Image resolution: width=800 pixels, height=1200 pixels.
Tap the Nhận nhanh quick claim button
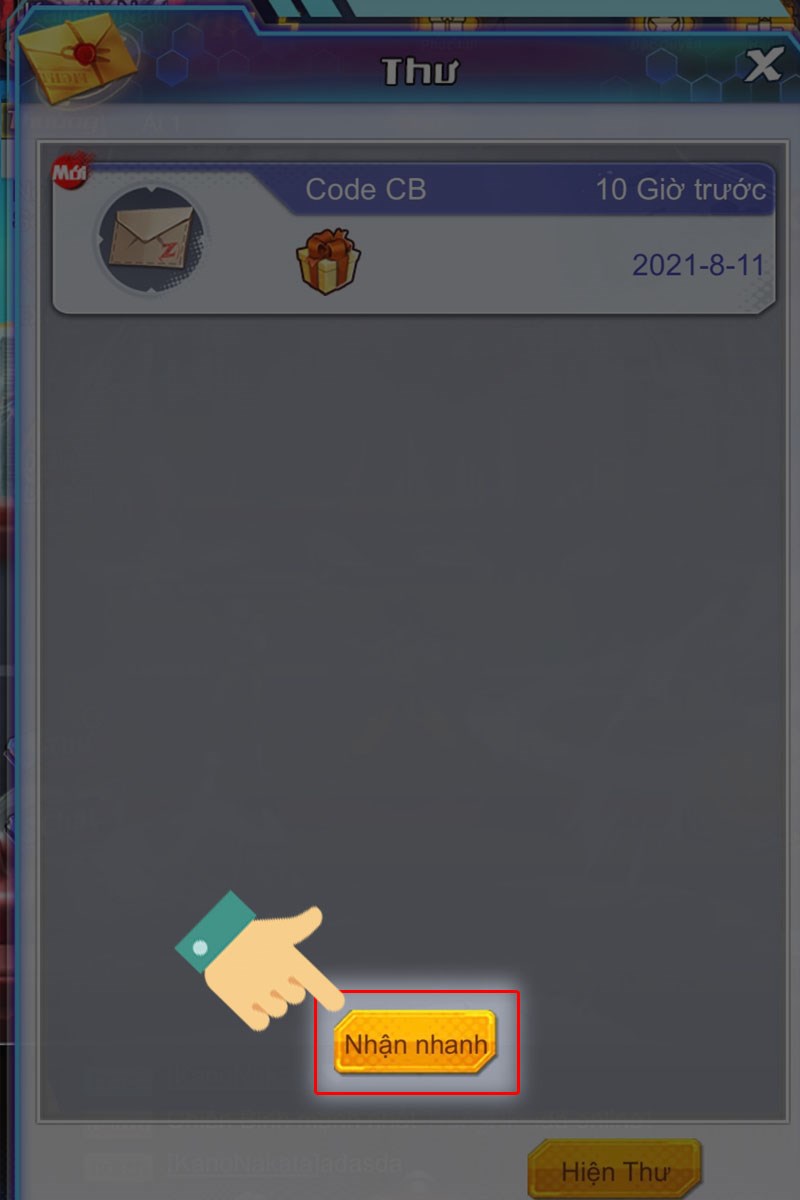(x=415, y=1043)
